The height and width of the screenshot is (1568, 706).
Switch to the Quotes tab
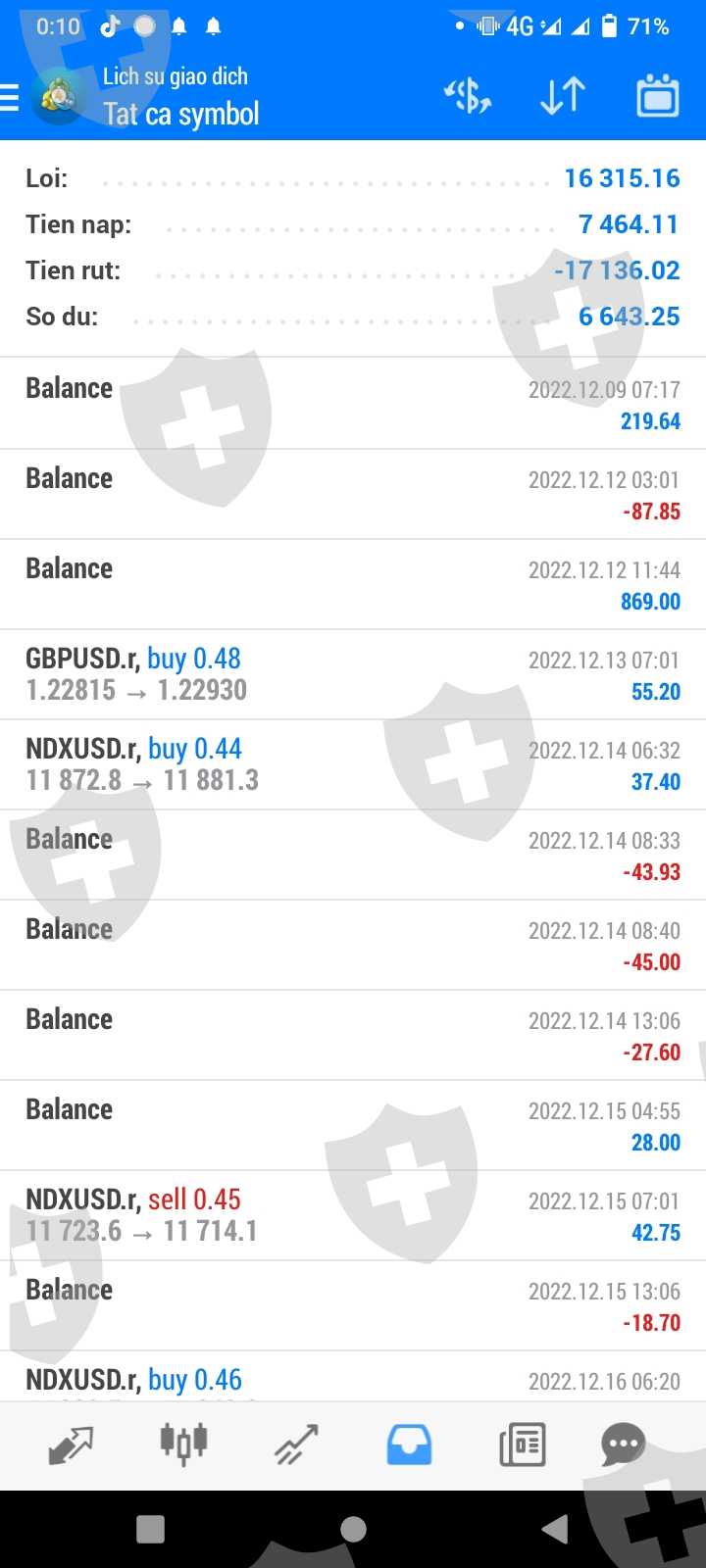coord(71,1445)
